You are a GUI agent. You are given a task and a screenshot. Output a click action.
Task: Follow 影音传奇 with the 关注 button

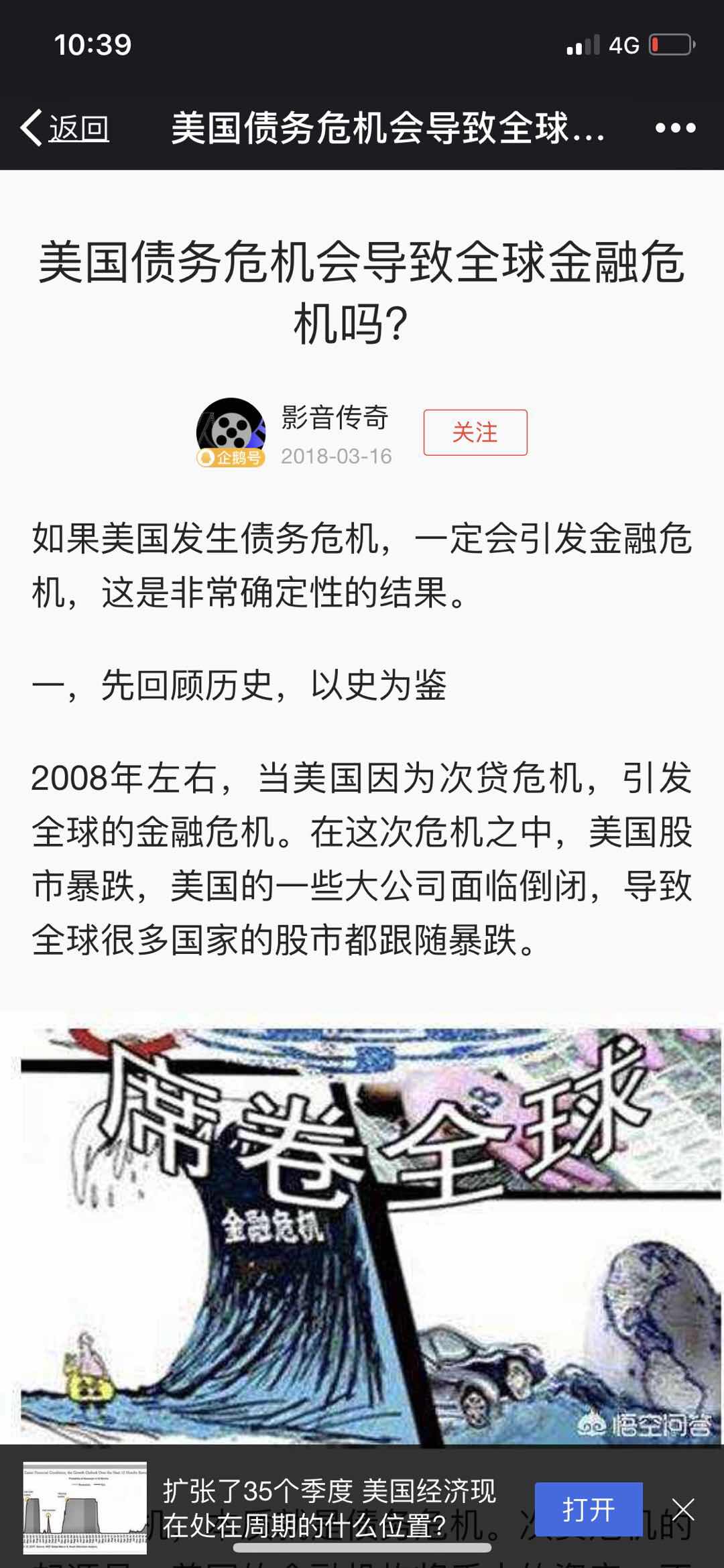(475, 432)
